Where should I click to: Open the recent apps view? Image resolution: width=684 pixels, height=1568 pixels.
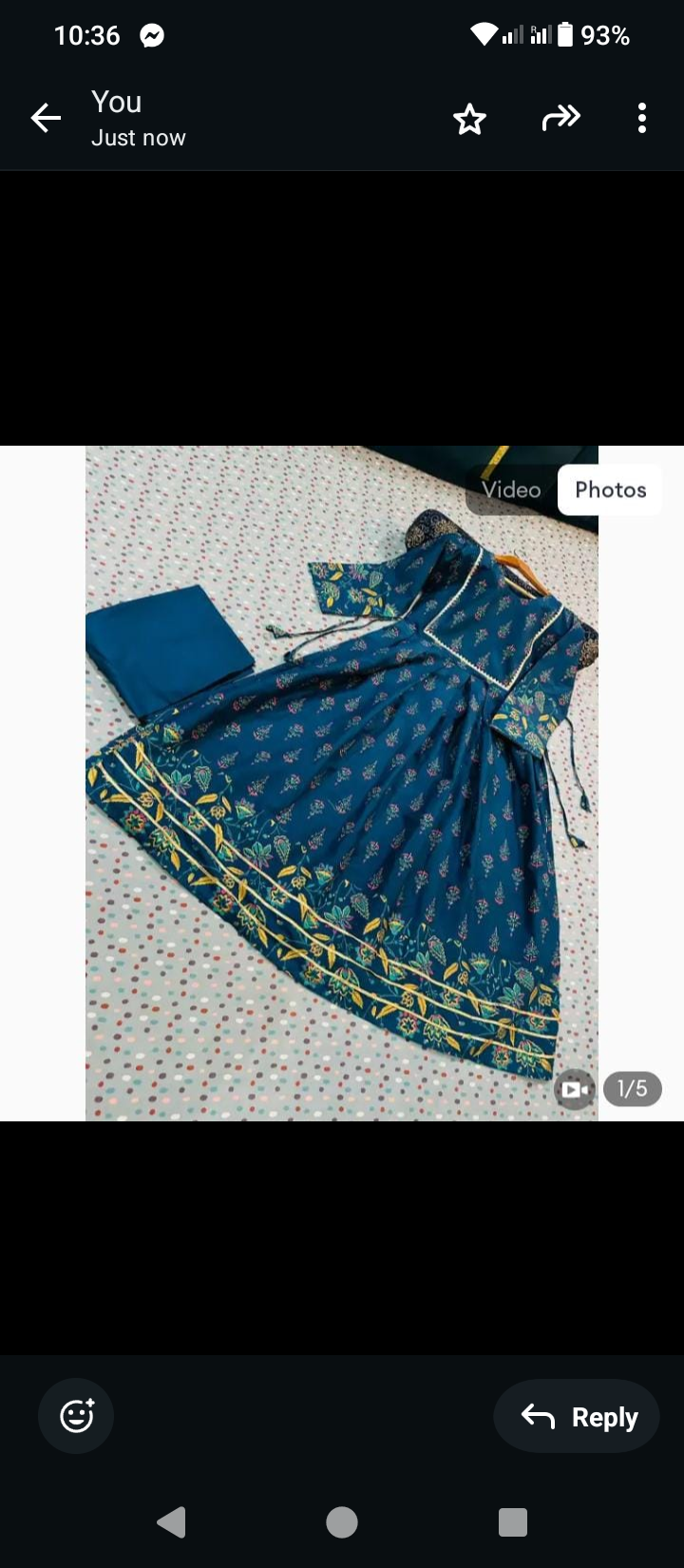pyautogui.click(x=512, y=1522)
